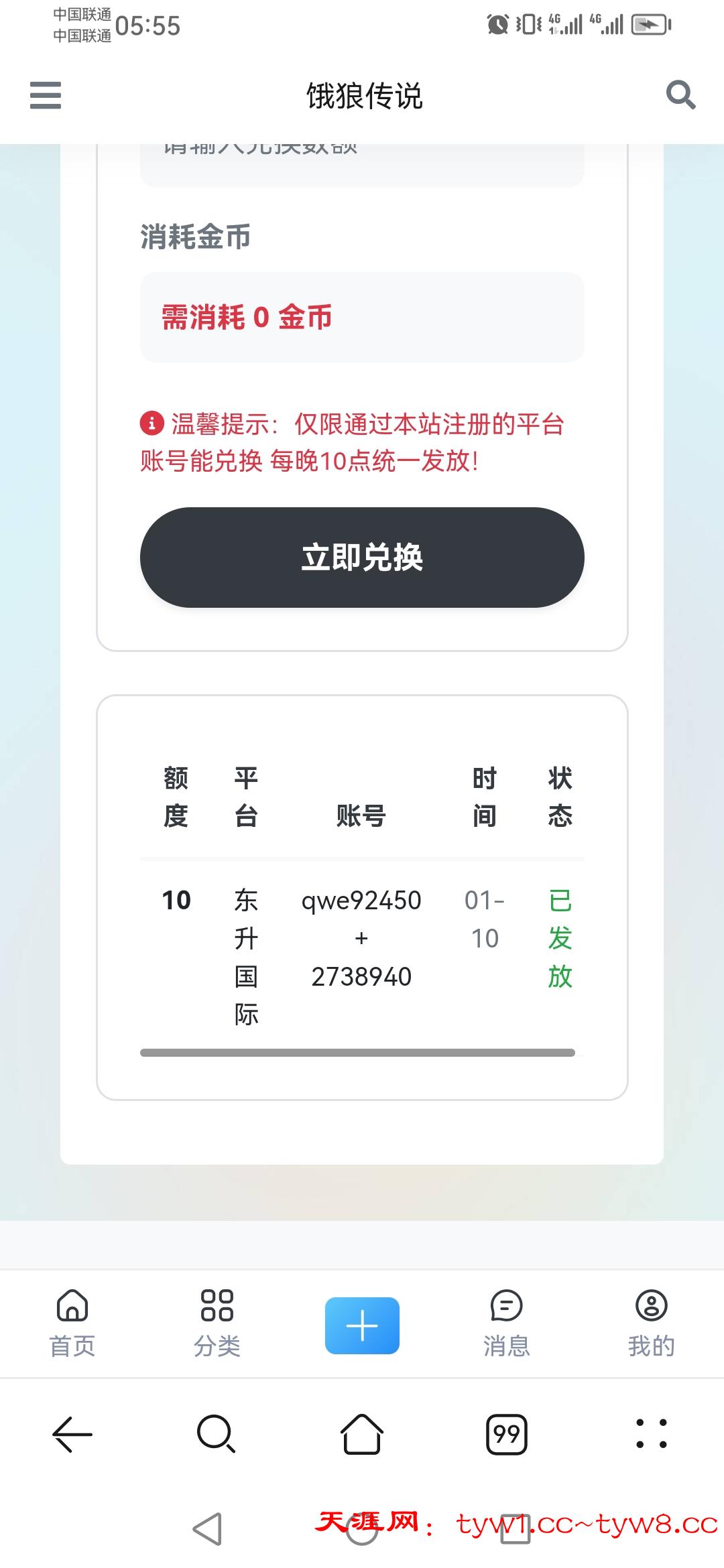Image resolution: width=724 pixels, height=1568 pixels.
Task: Go back with the browser back arrow
Action: [72, 1434]
